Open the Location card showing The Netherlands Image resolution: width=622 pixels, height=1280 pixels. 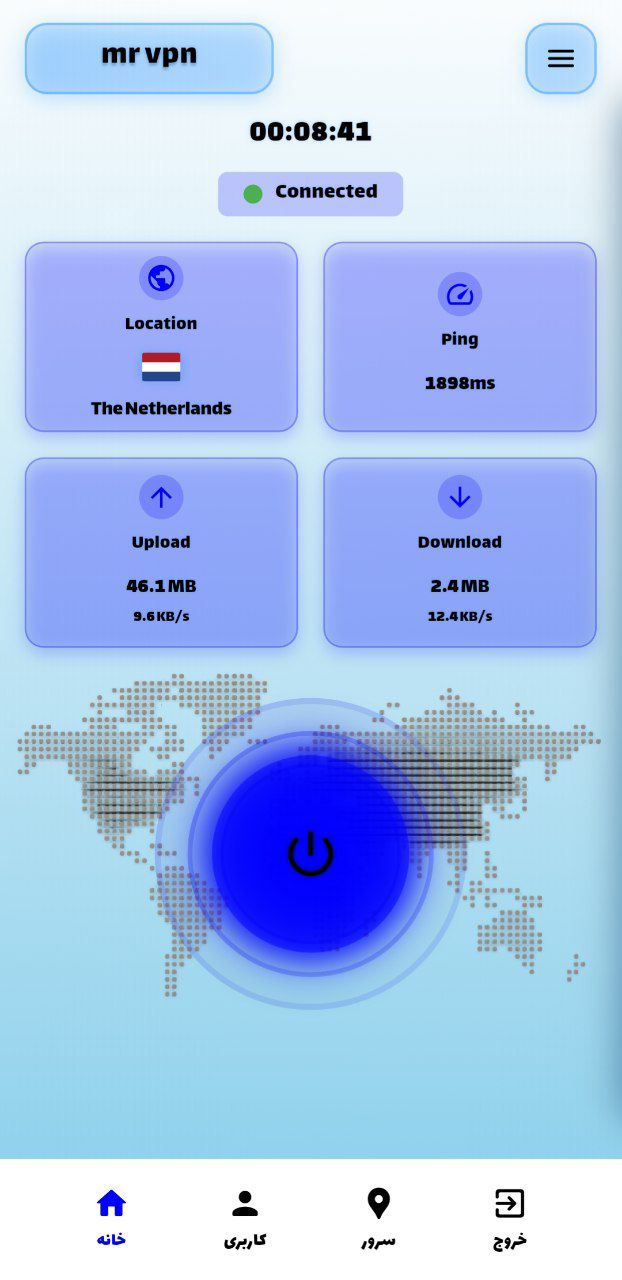tap(161, 337)
